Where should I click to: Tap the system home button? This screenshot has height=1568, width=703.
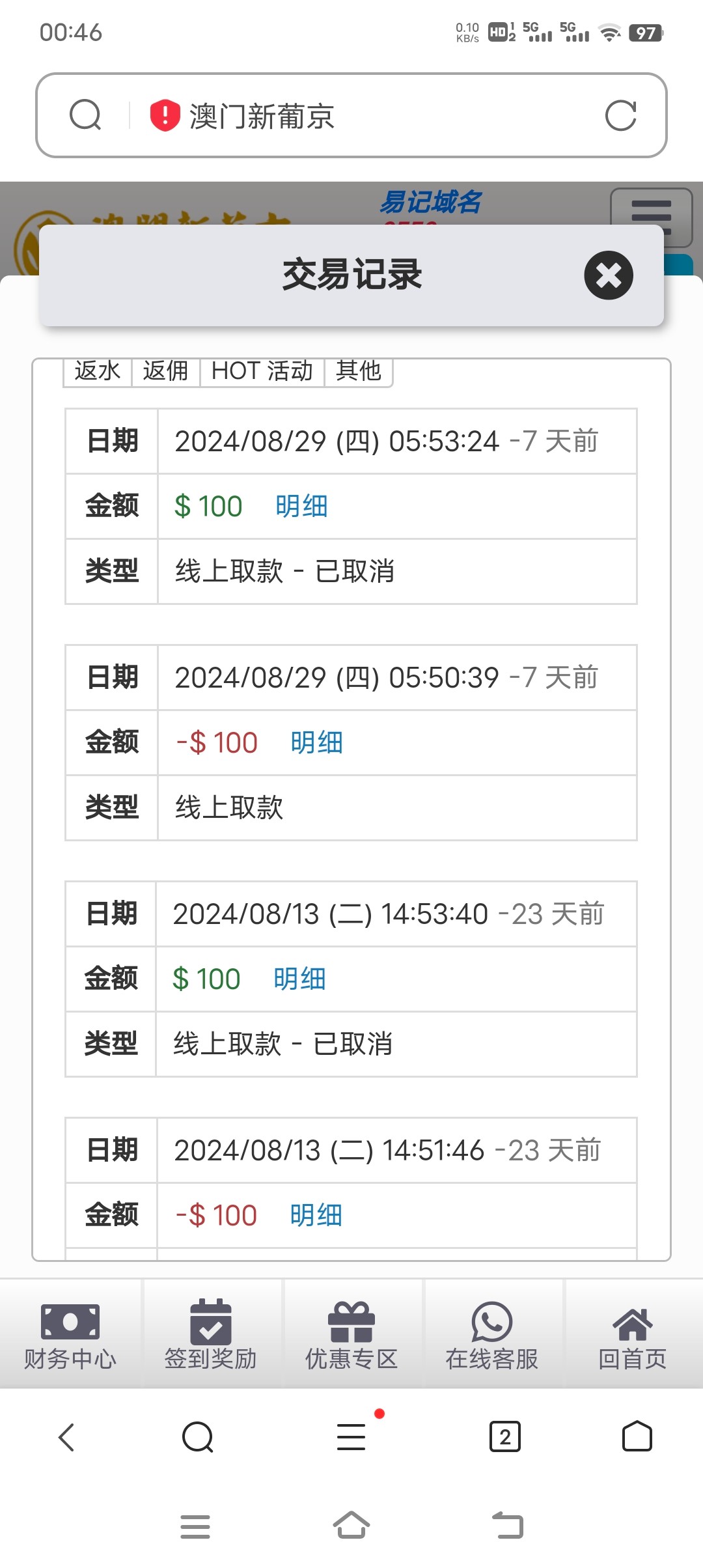coord(351,1525)
